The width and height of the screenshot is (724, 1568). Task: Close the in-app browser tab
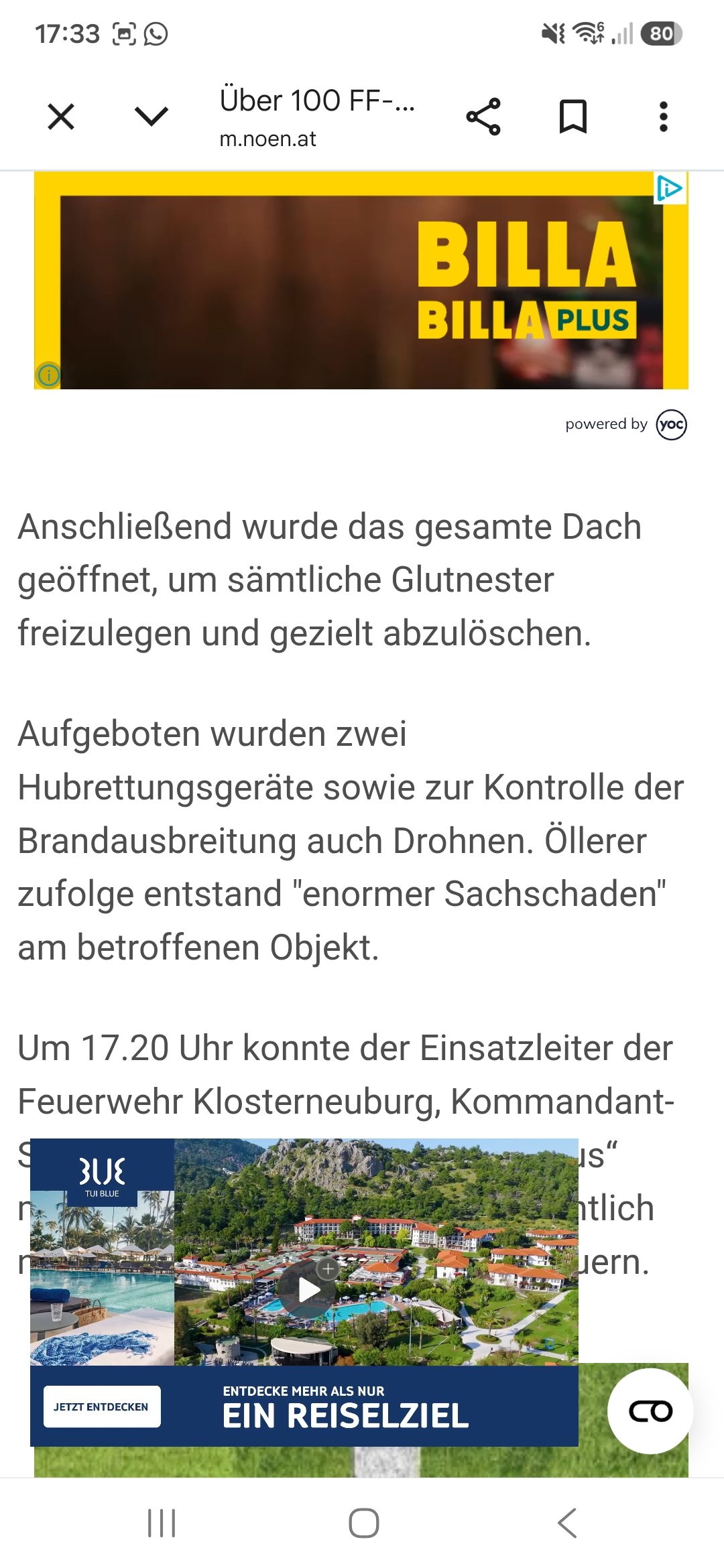click(x=61, y=117)
